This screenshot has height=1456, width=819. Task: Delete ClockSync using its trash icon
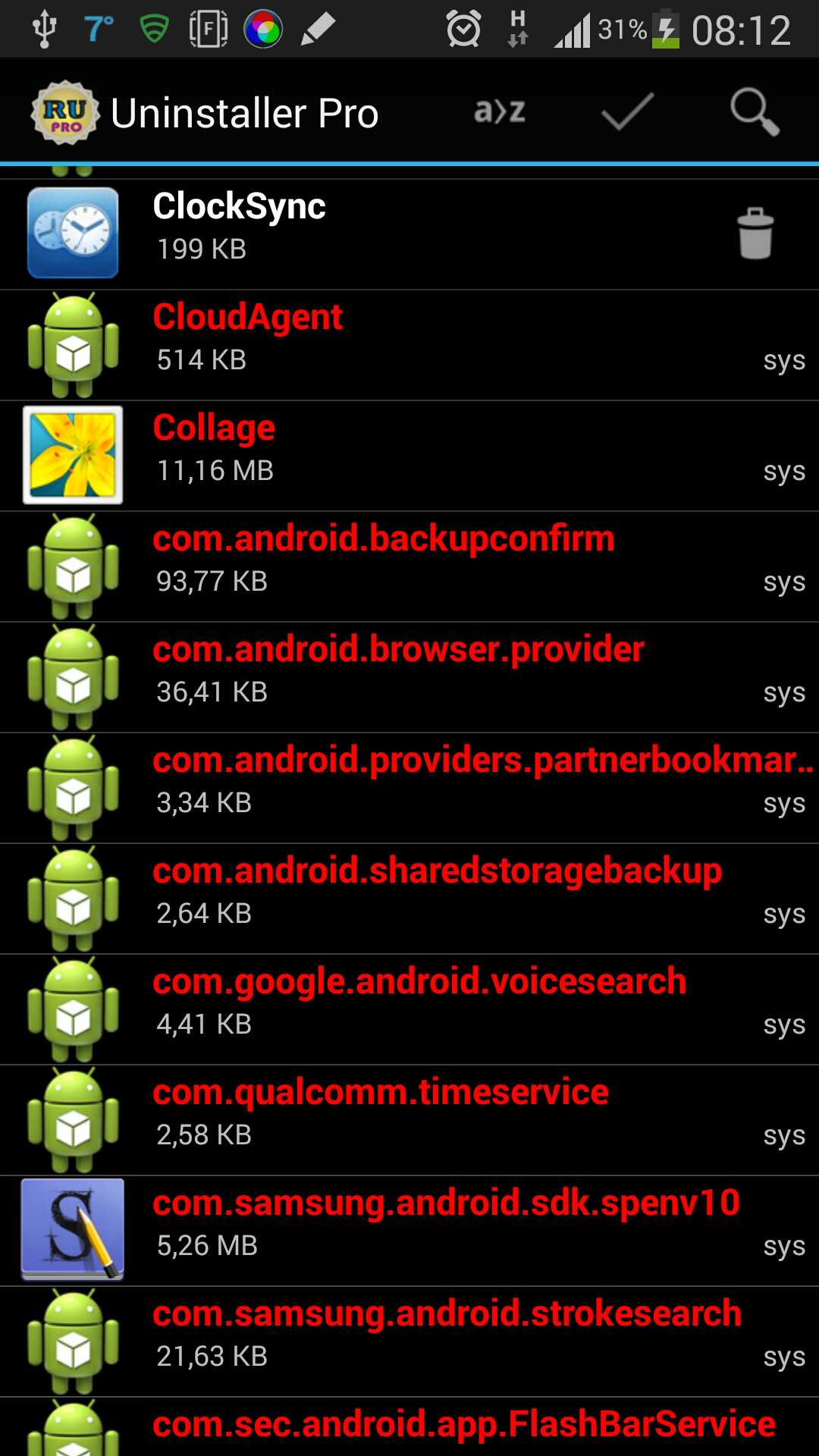click(755, 234)
